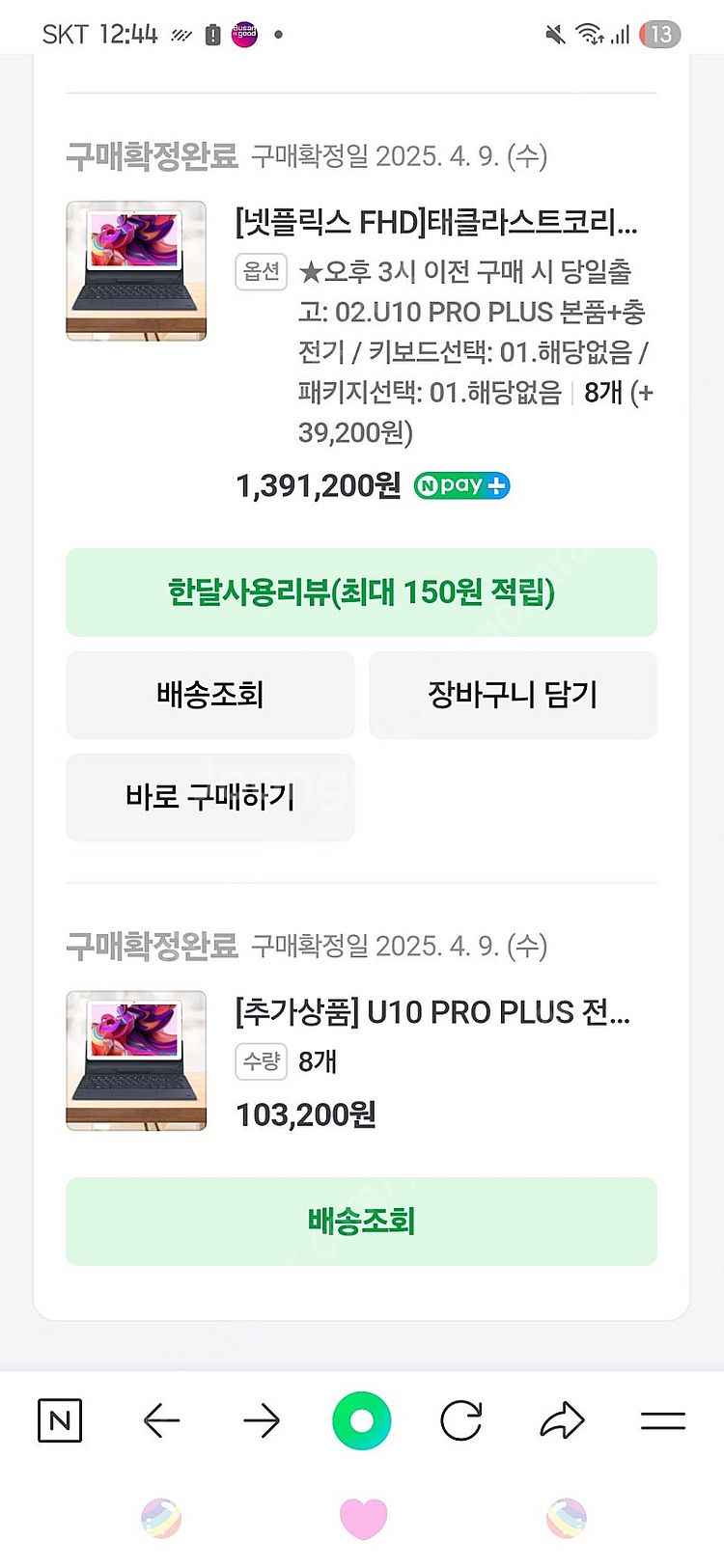Share this page via the share arrow
The height and width of the screenshot is (1568, 724).
pos(562,1420)
